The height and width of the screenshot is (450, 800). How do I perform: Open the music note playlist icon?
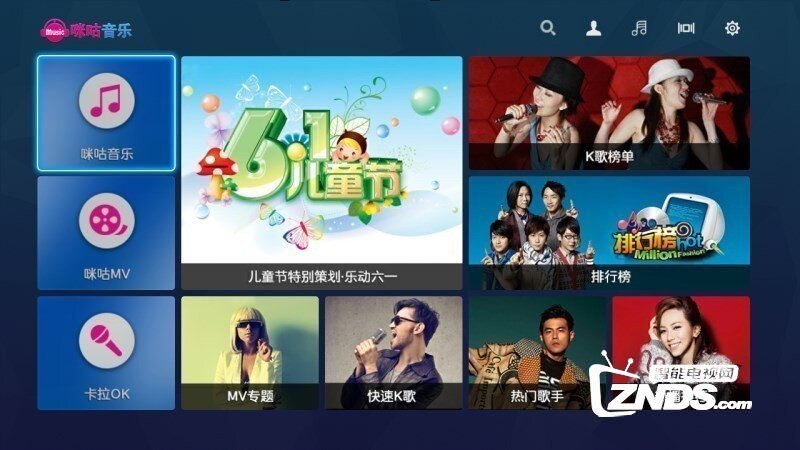(x=640, y=28)
